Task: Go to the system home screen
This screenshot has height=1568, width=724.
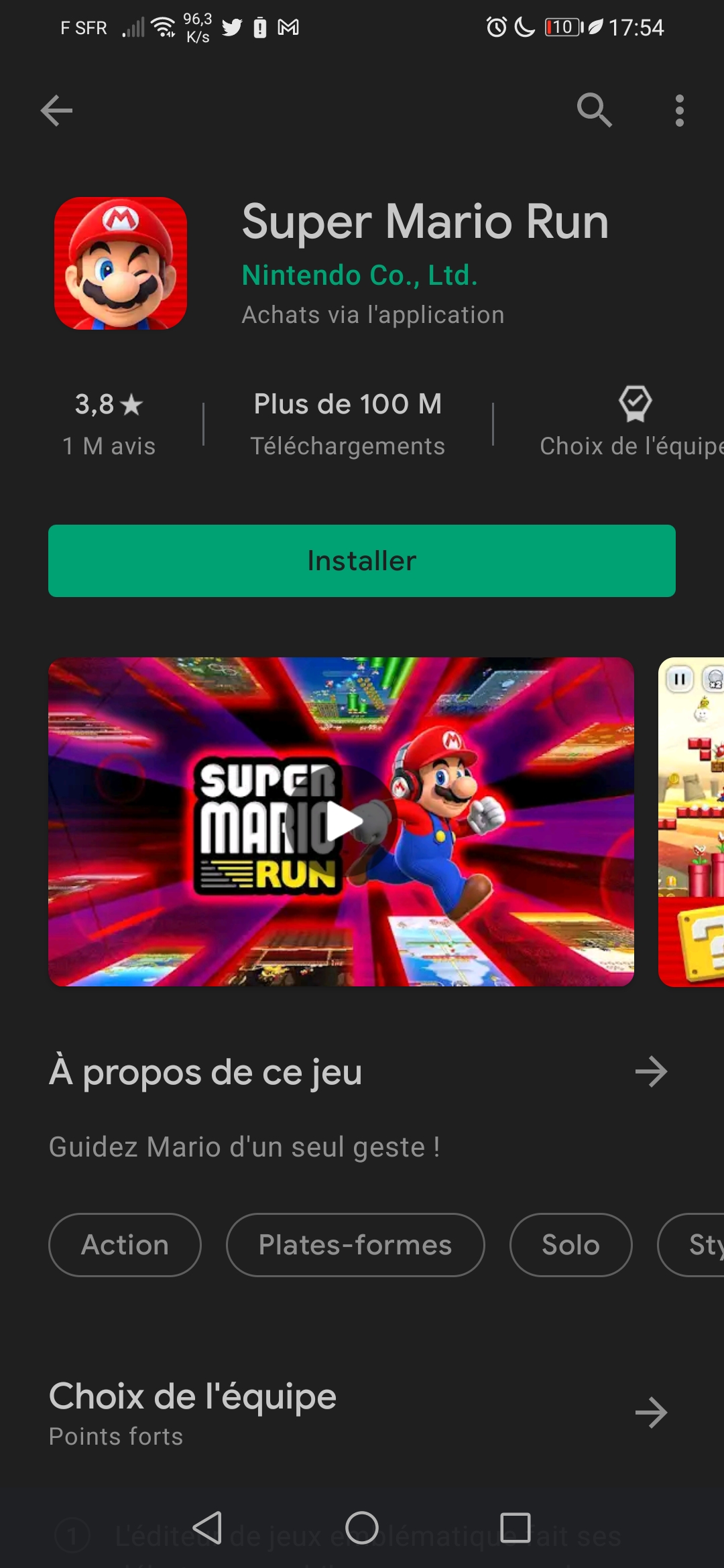Action: coord(362,1528)
